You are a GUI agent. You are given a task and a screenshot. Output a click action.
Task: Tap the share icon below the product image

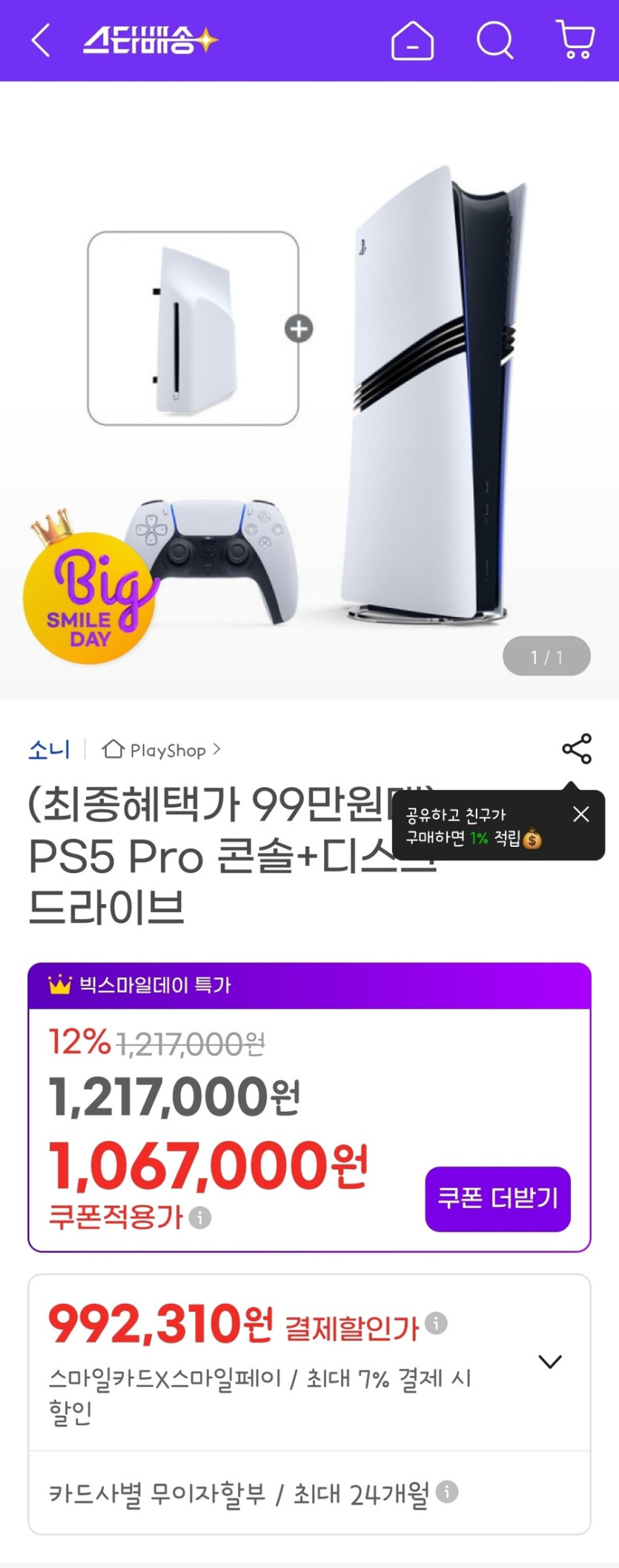click(577, 748)
